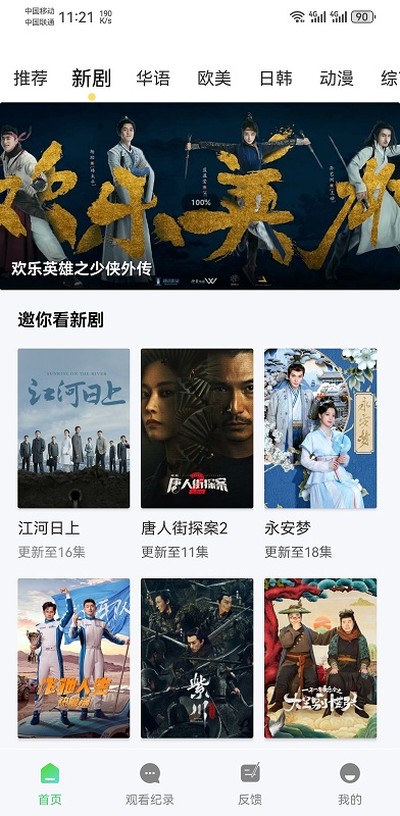Open the 紫川 poster card
The image size is (400, 816).
click(x=197, y=658)
